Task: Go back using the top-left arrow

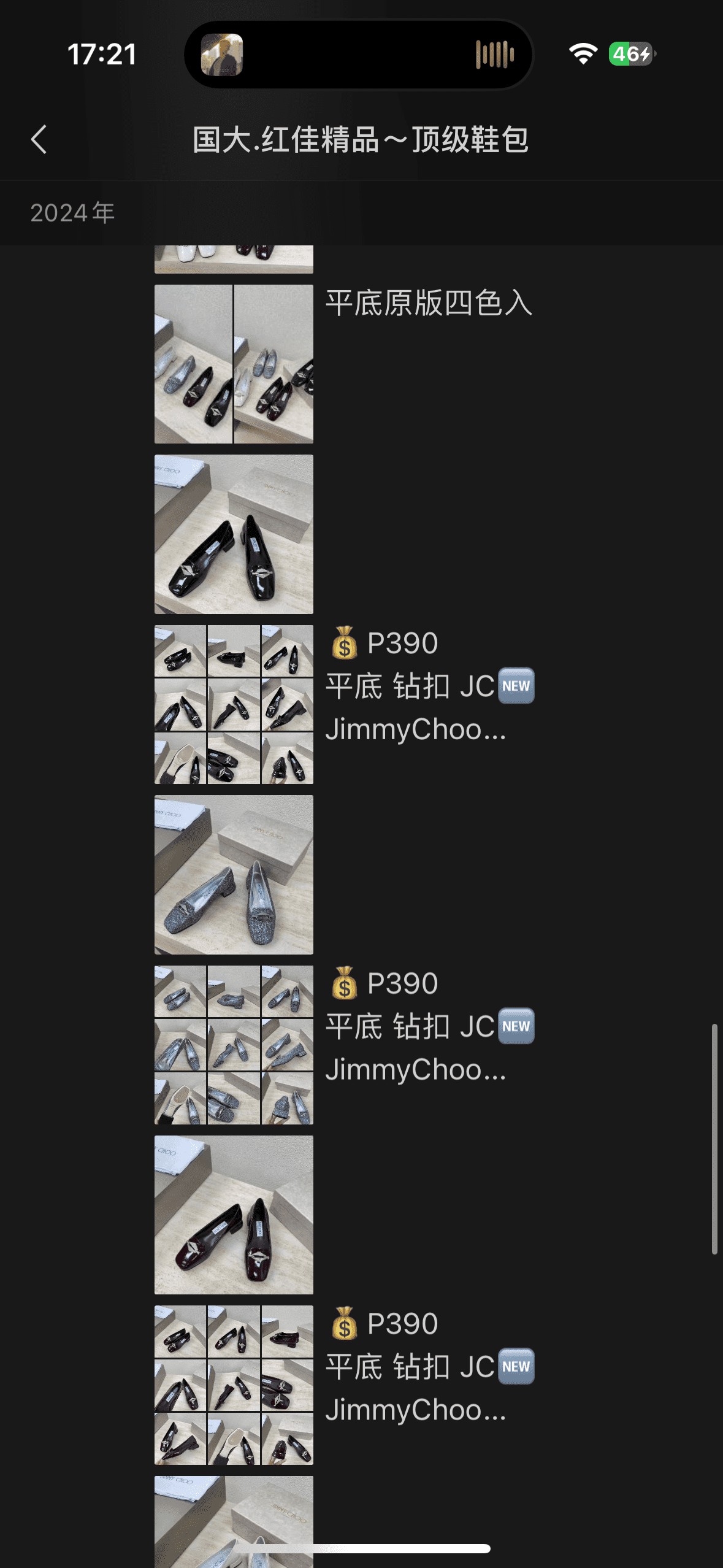Action: 39,139
